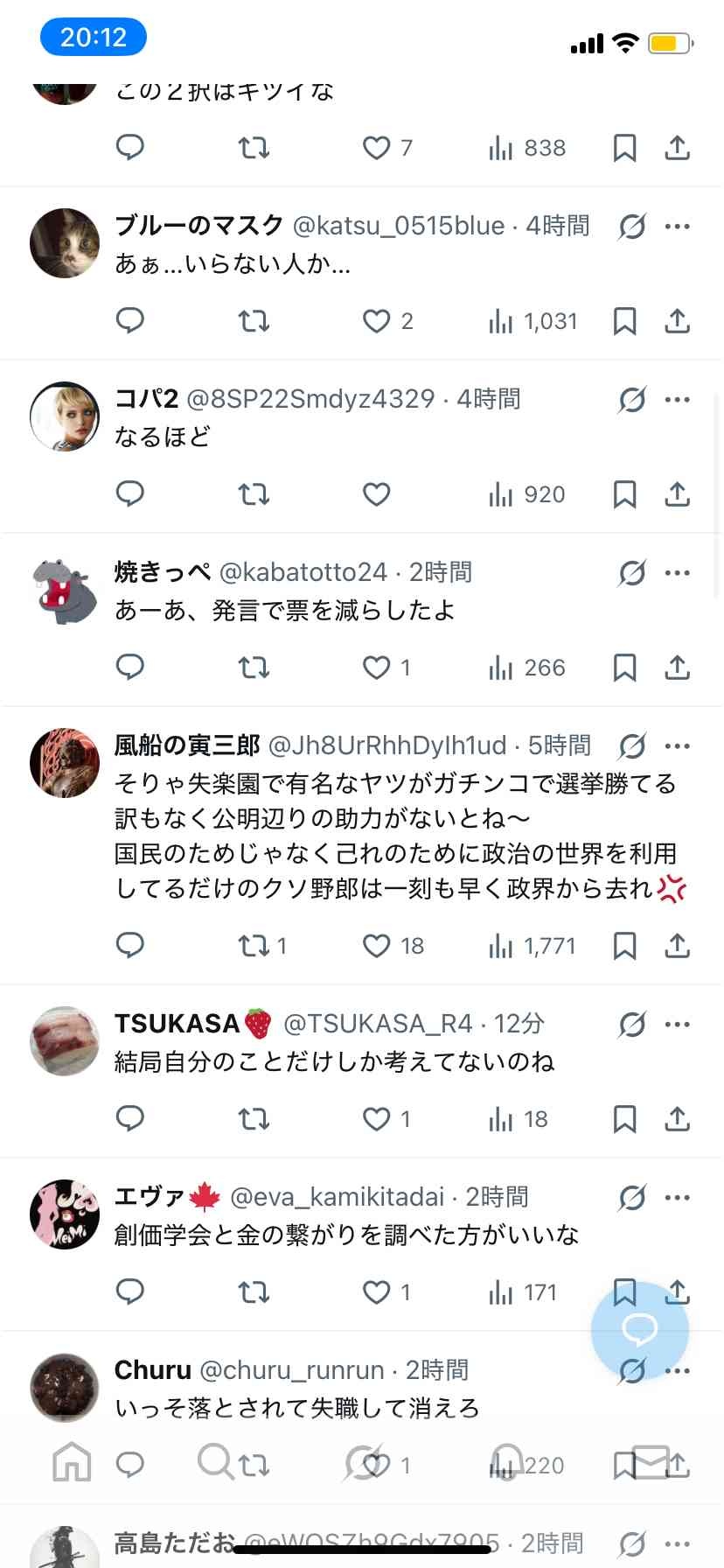Go to the Home tab

tap(72, 1462)
